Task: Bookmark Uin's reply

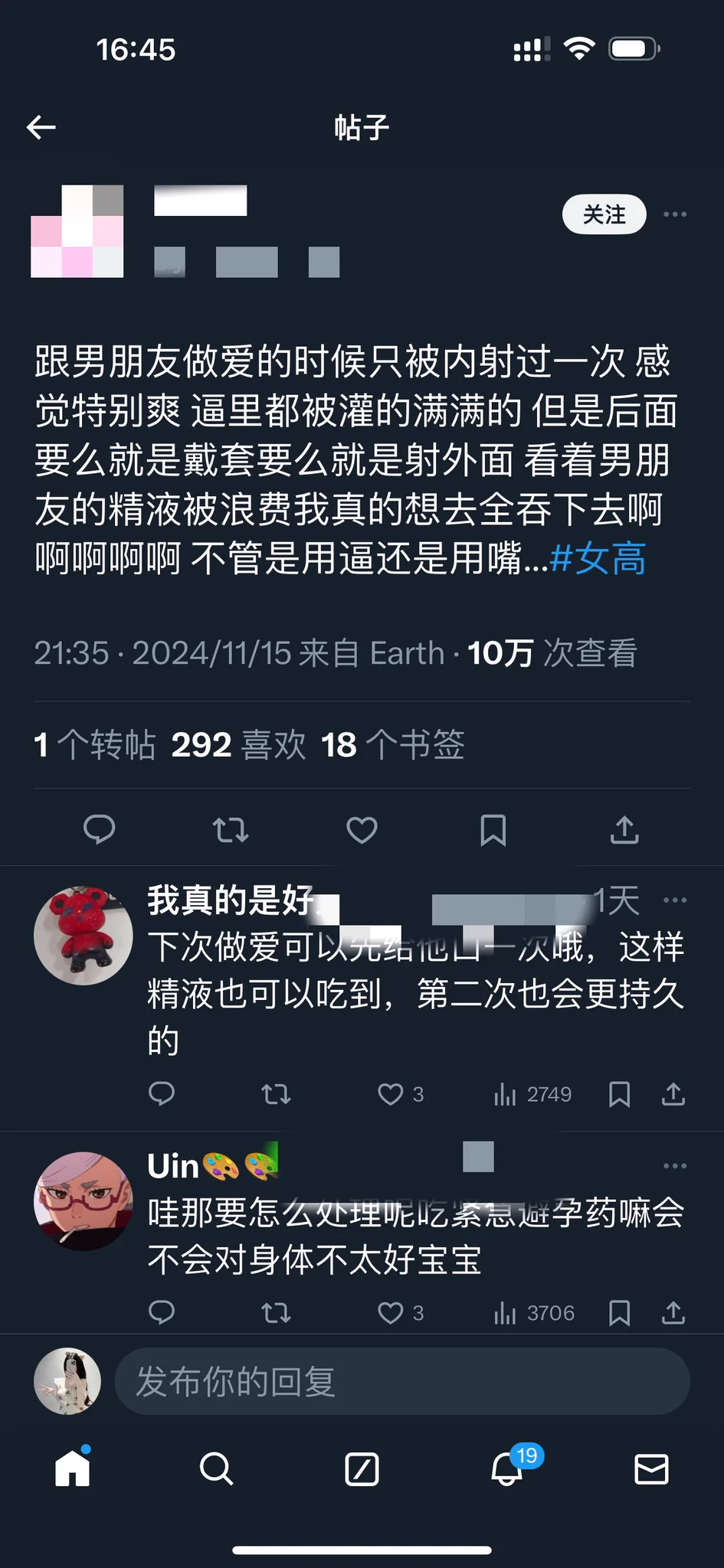Action: [x=619, y=1313]
